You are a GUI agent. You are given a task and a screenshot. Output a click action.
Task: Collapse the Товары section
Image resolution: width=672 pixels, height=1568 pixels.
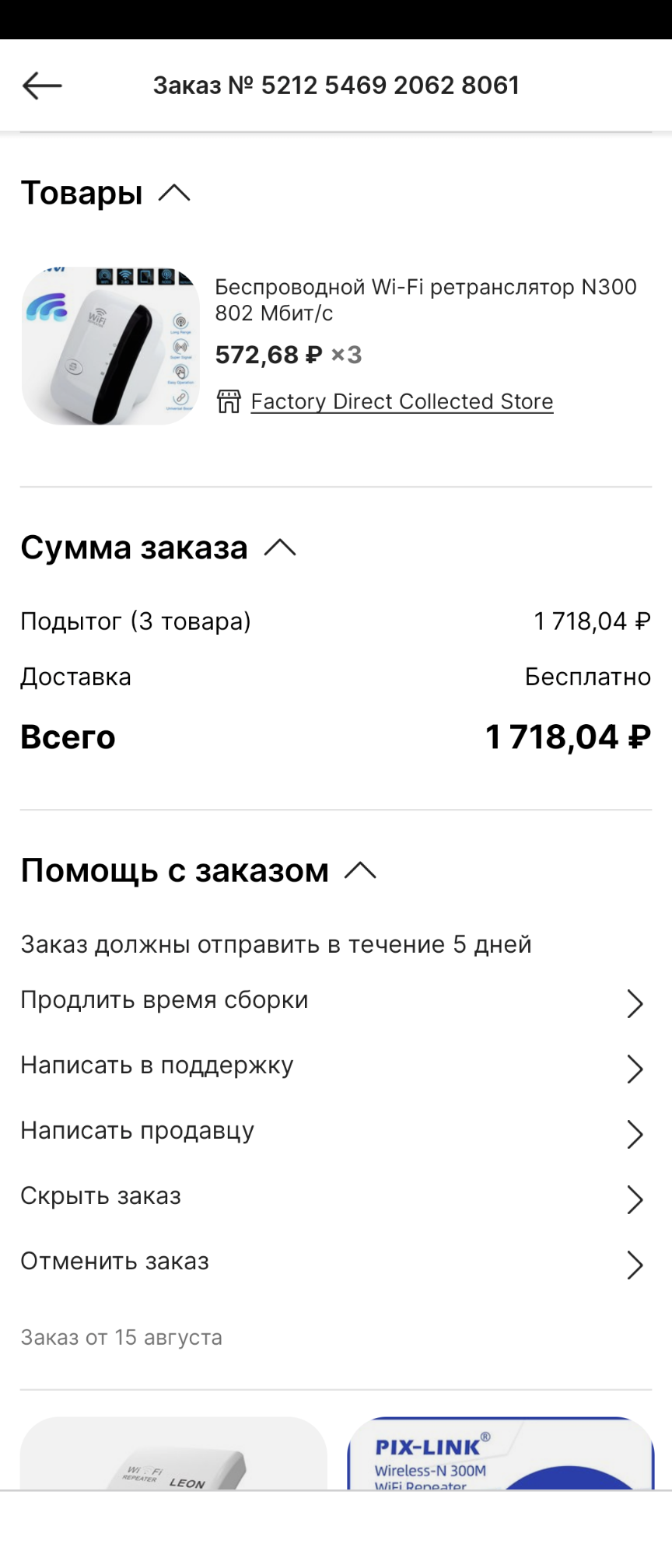coord(174,193)
